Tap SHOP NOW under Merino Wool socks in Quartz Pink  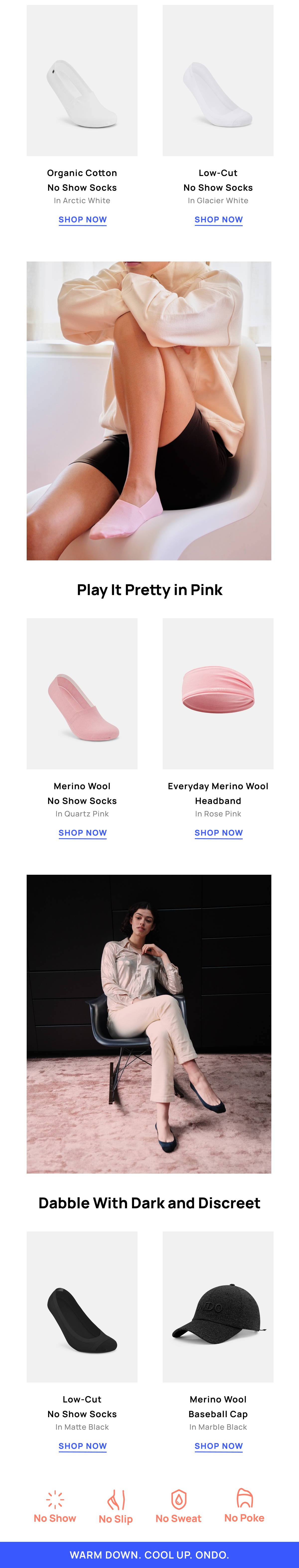pos(82,833)
